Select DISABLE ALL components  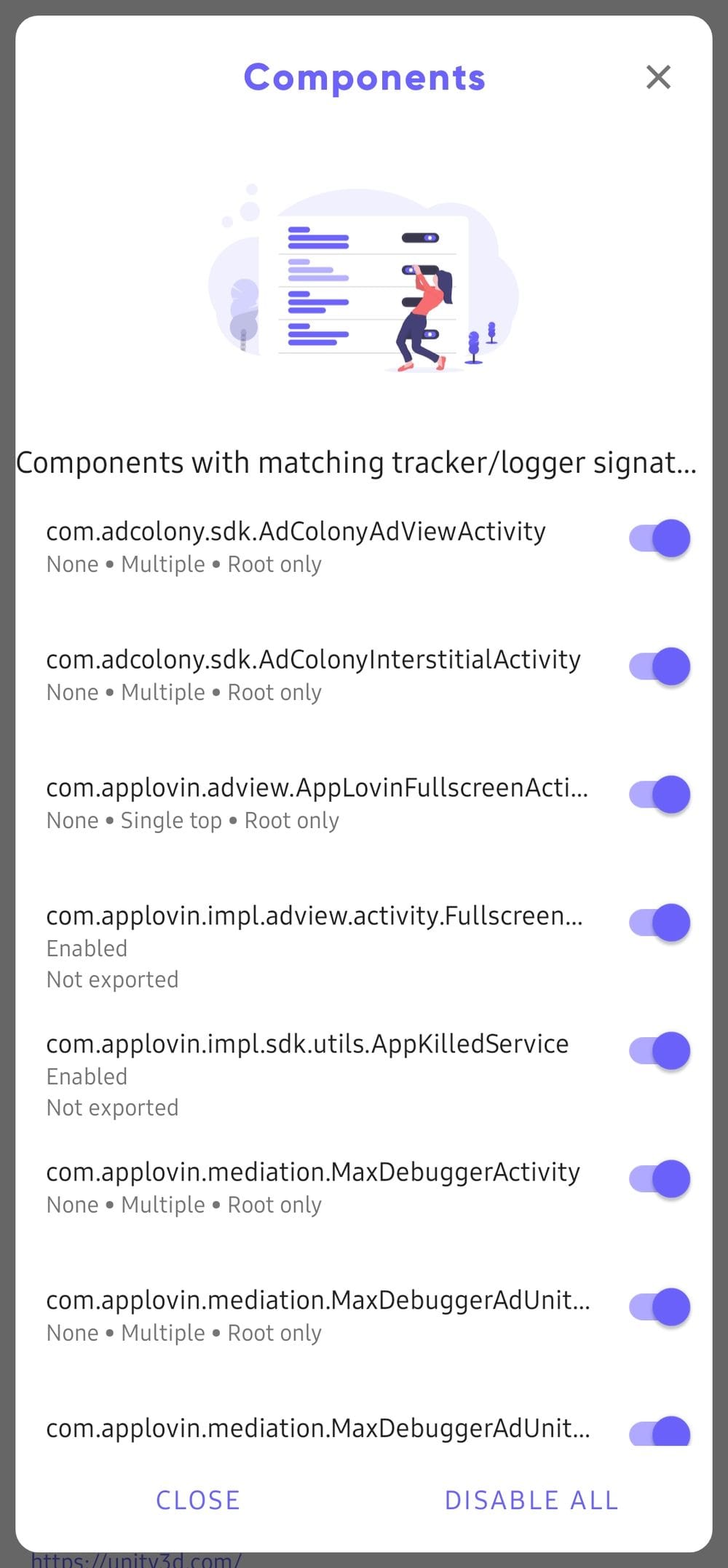click(x=531, y=1500)
